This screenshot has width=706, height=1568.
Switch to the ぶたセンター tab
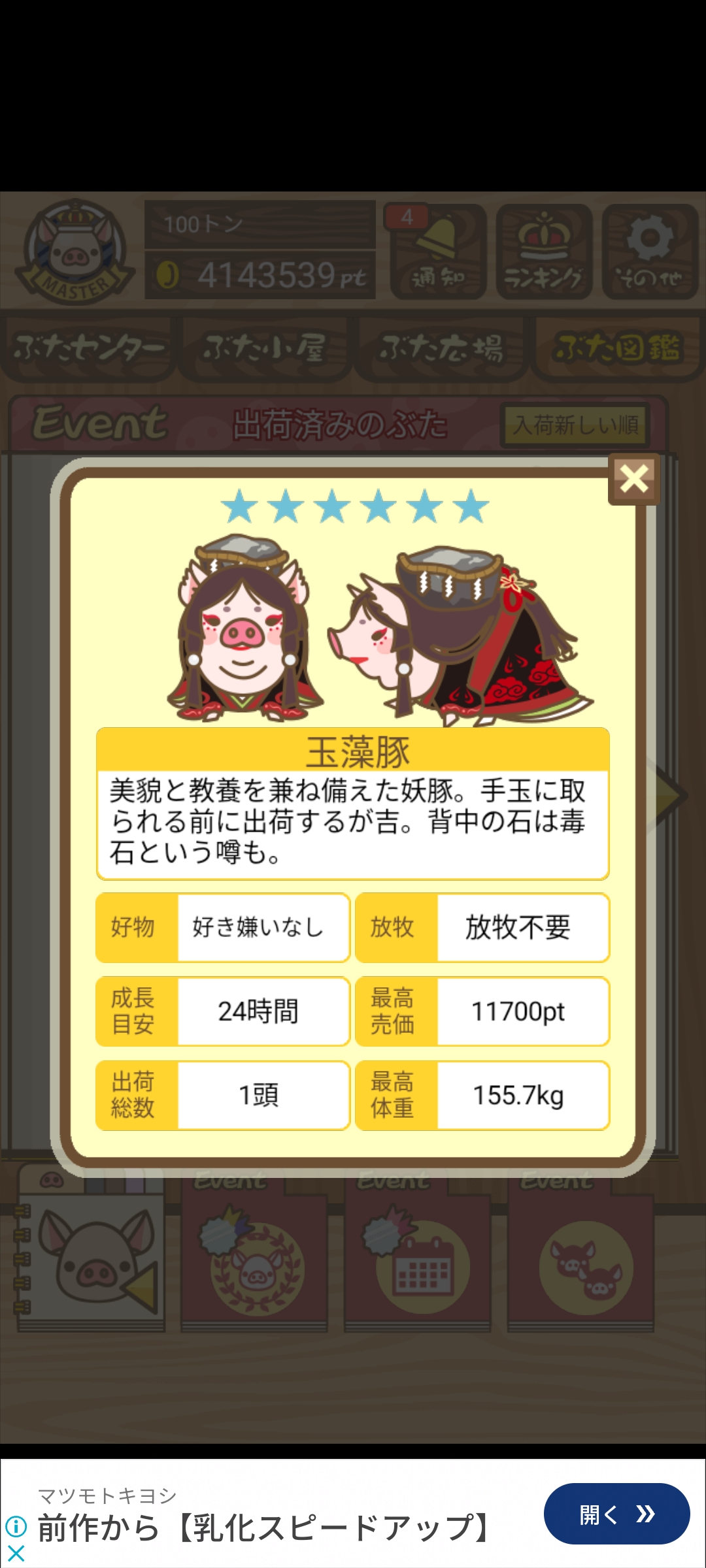(88, 348)
